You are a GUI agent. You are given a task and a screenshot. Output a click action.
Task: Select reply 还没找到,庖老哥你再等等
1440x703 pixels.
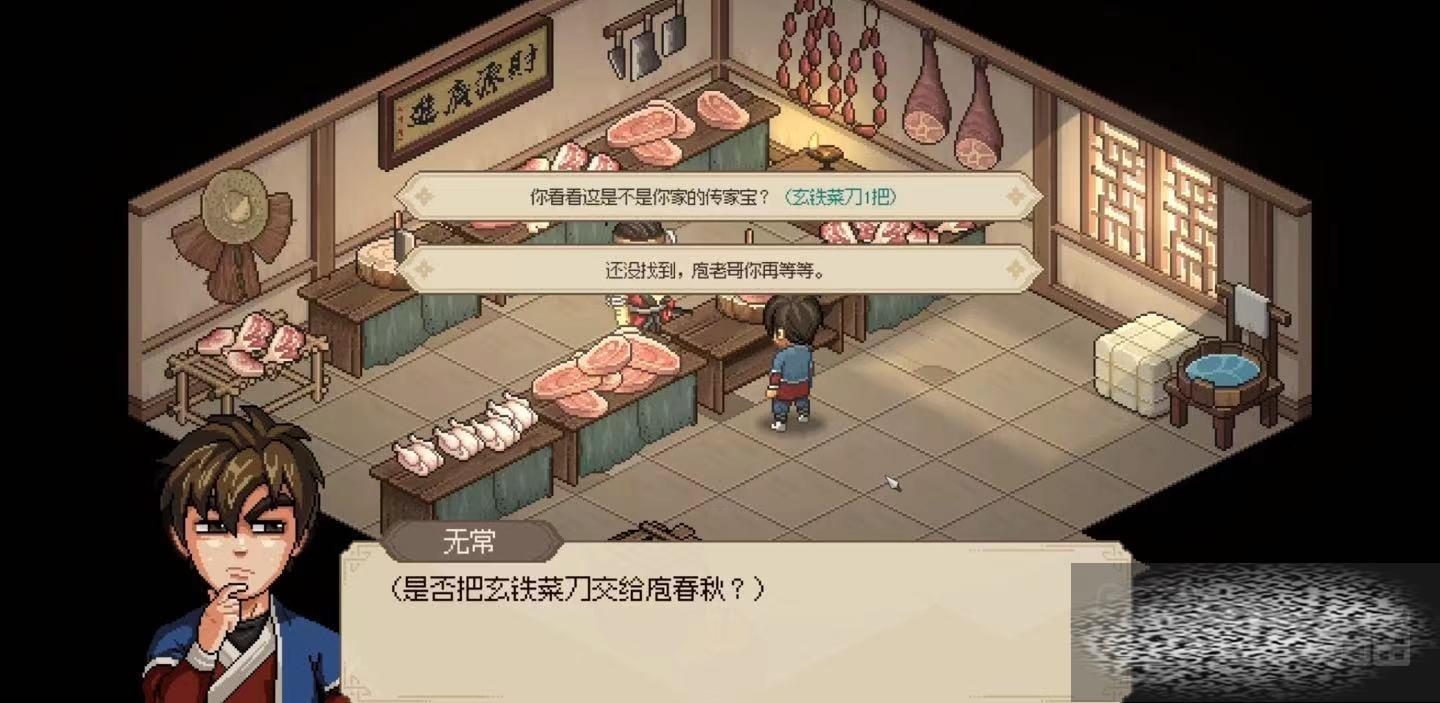point(714,270)
